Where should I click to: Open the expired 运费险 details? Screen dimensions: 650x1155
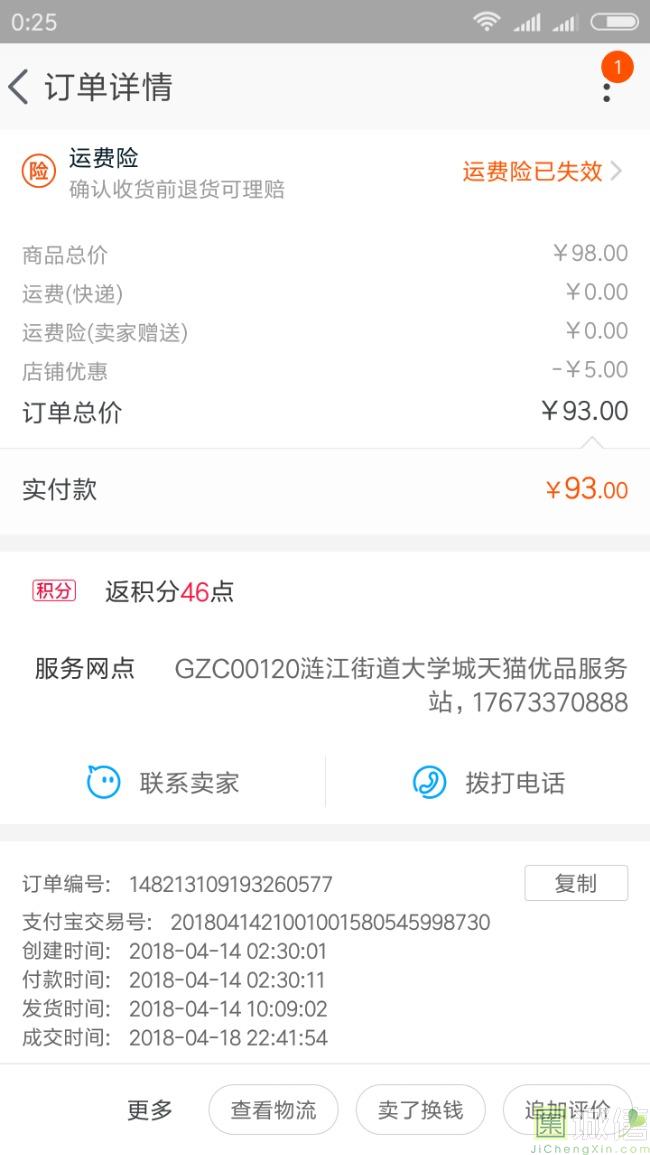coord(542,172)
